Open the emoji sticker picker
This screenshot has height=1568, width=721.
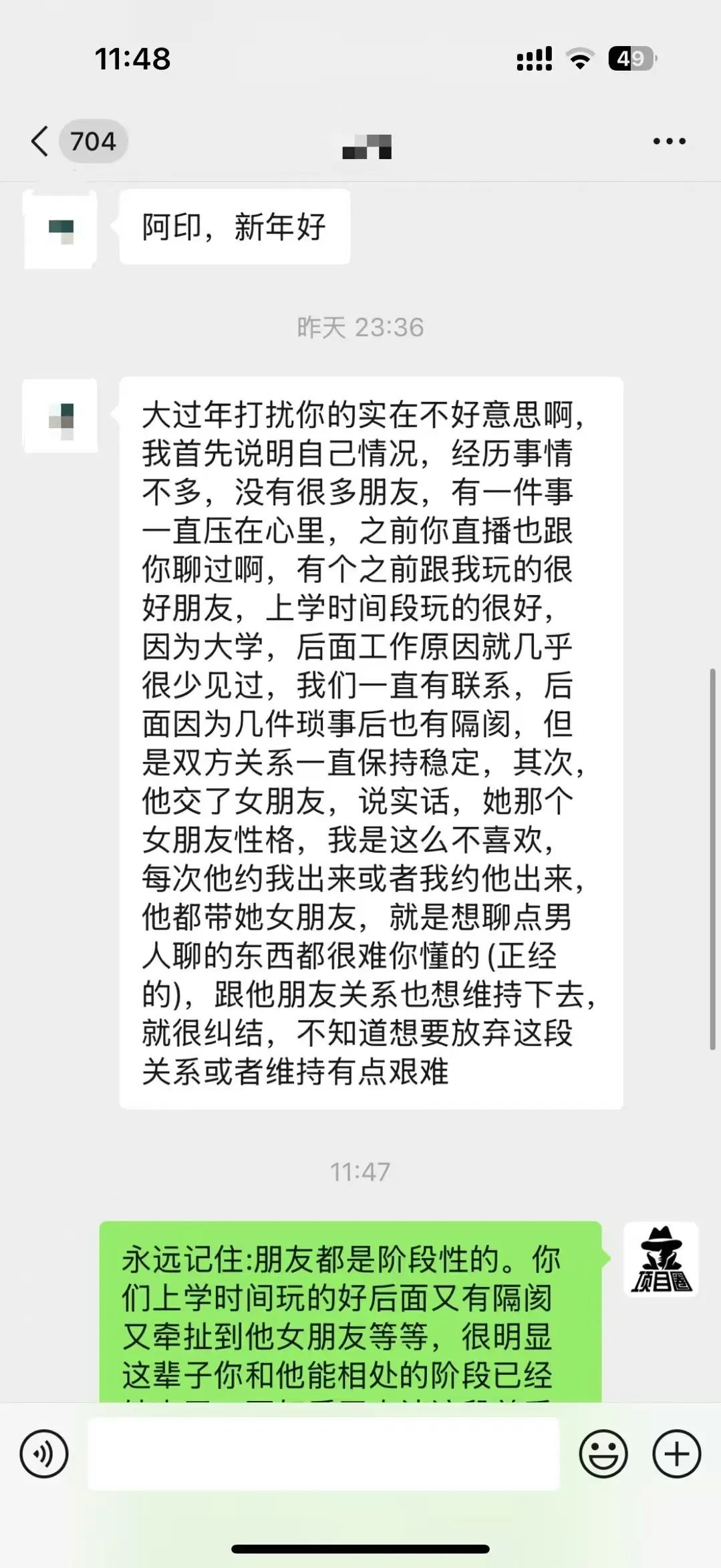[x=603, y=1454]
